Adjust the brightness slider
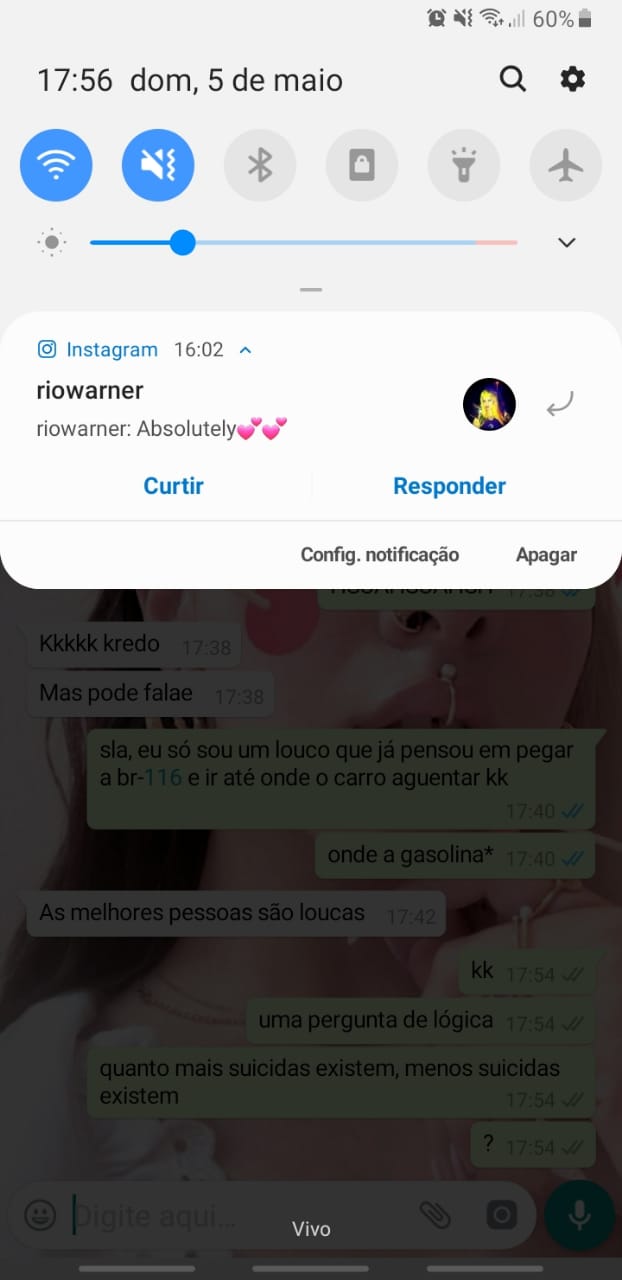Image resolution: width=622 pixels, height=1280 pixels. click(304, 242)
